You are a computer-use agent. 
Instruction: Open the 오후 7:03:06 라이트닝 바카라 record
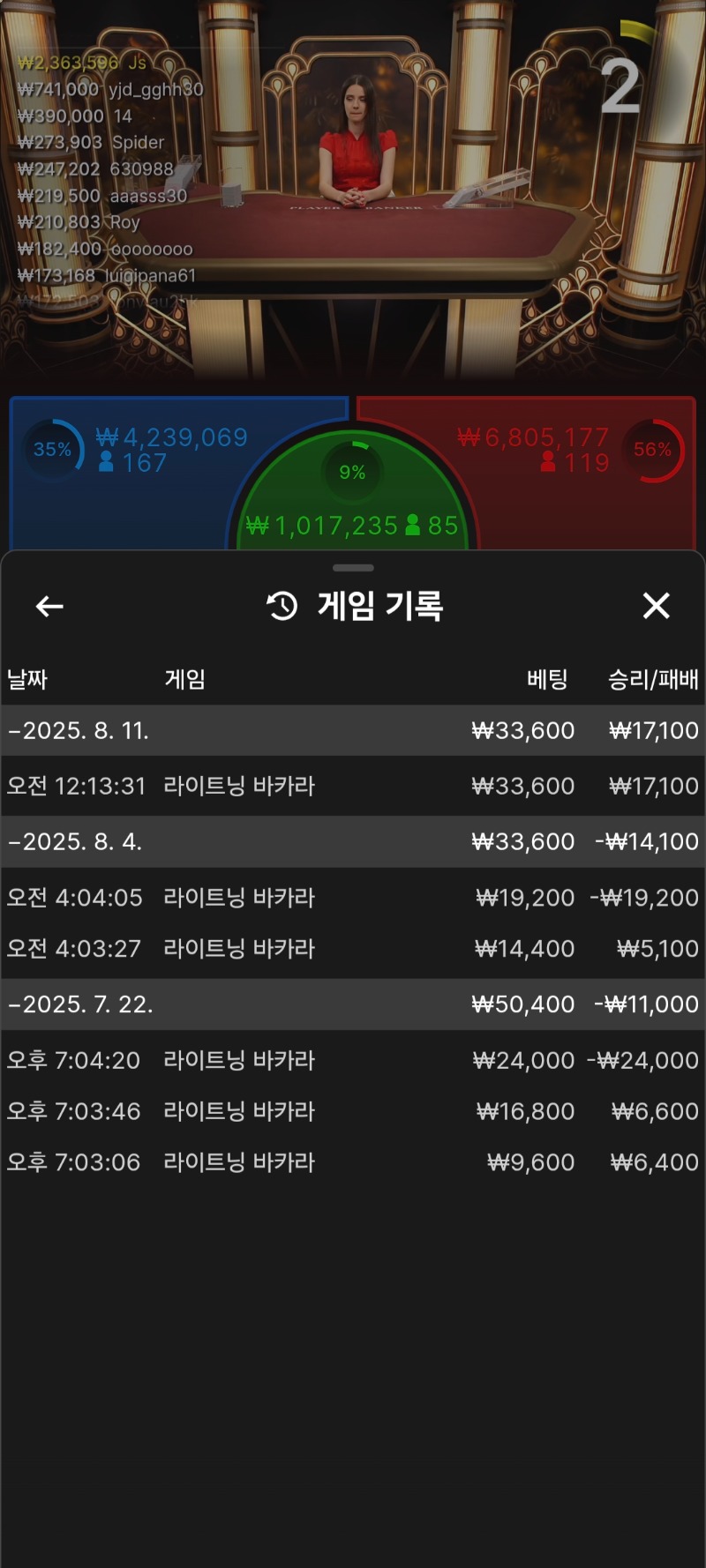[353, 1162]
